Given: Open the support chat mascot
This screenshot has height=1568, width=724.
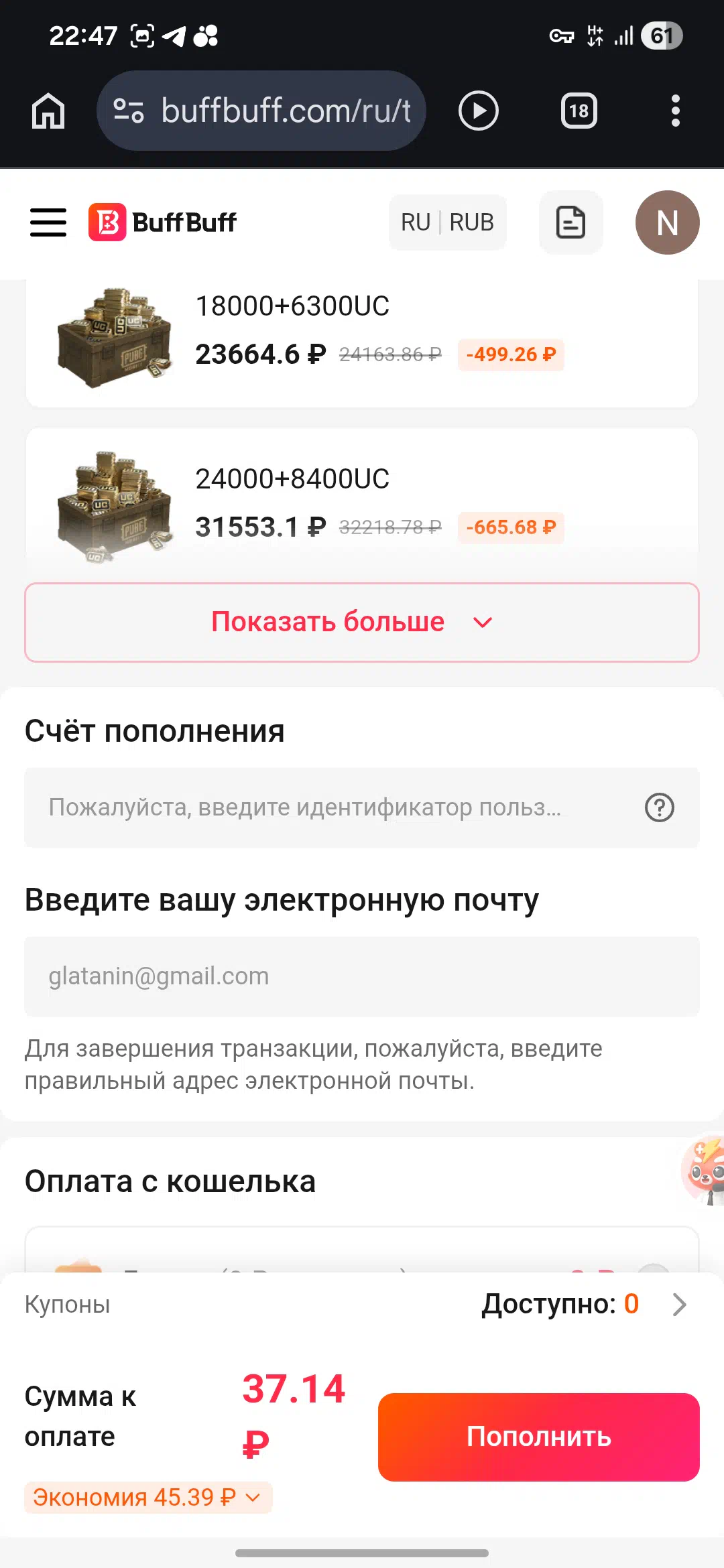Looking at the screenshot, I should click(x=704, y=1171).
